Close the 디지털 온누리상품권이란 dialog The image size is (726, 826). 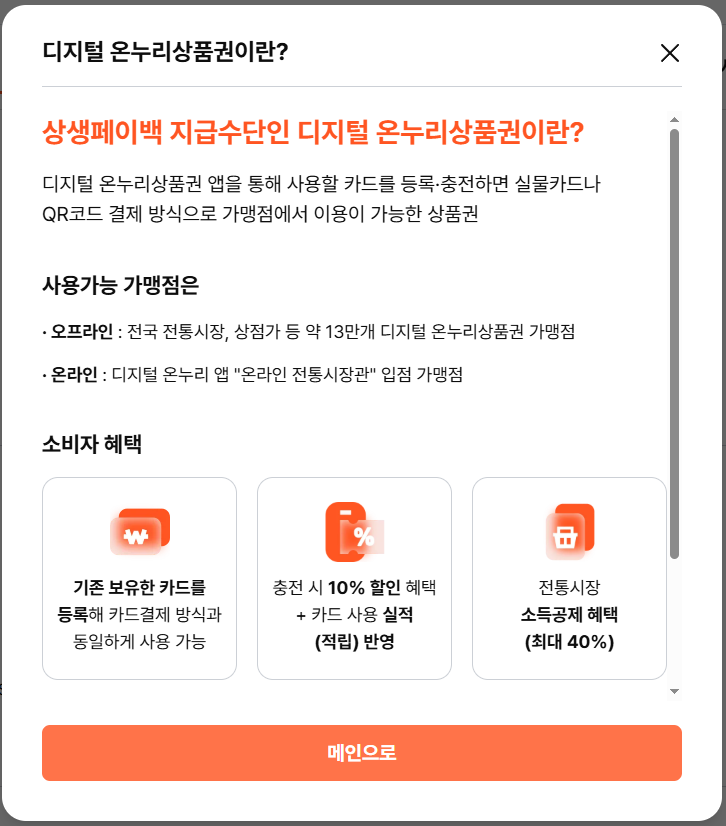coord(669,53)
